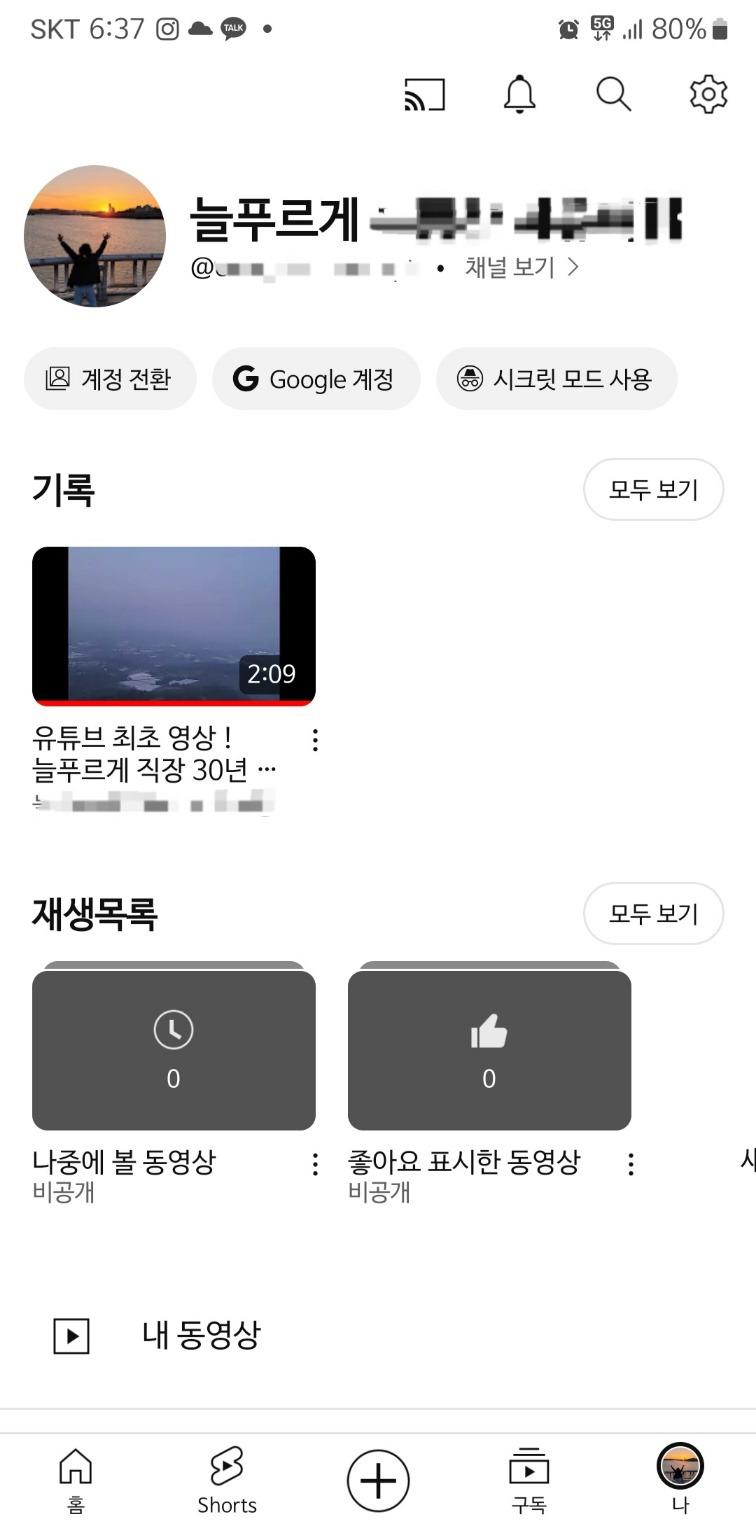Turn on 시크릿 모드 사용

point(556,379)
